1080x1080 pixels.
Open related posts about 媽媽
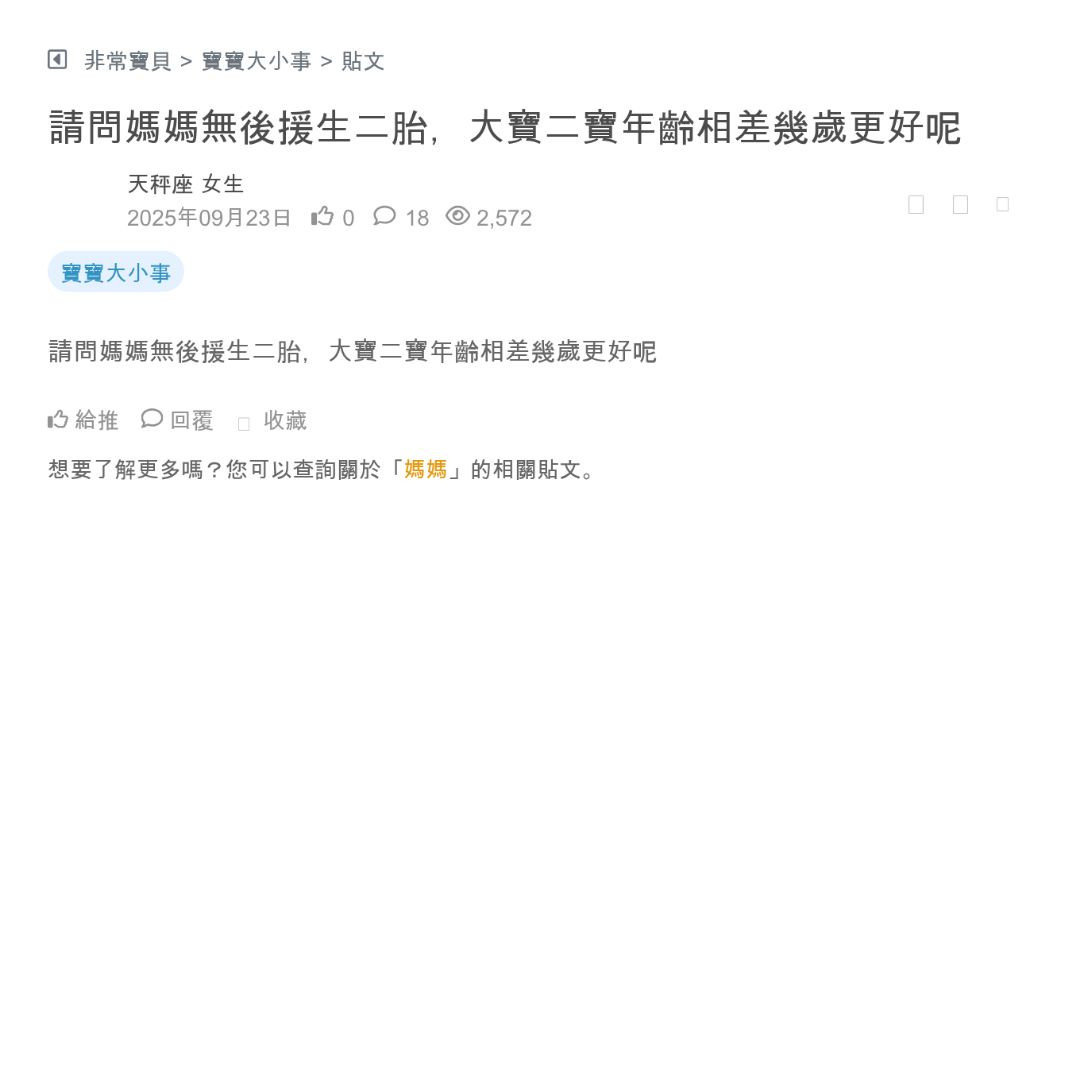426,469
